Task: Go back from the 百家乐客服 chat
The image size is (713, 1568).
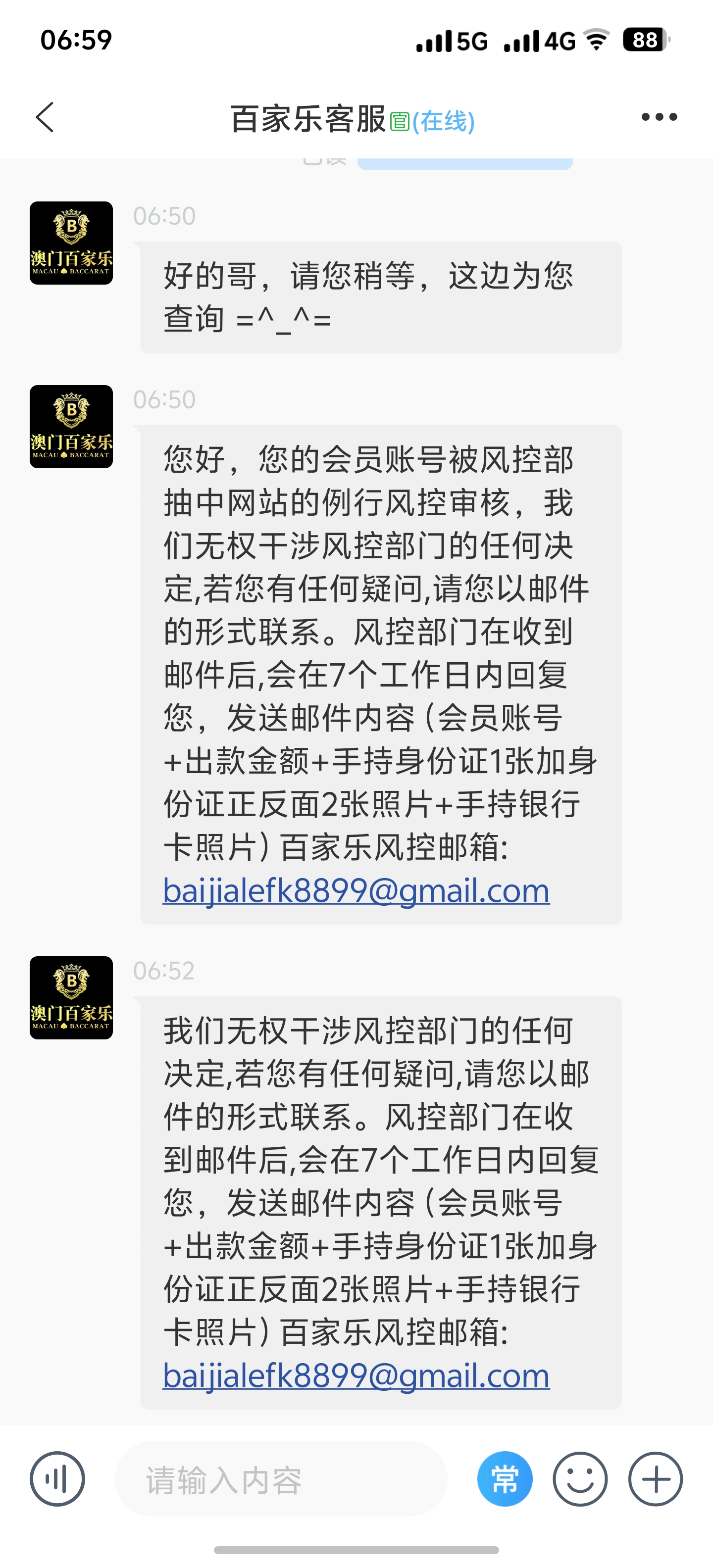Action: tap(45, 117)
